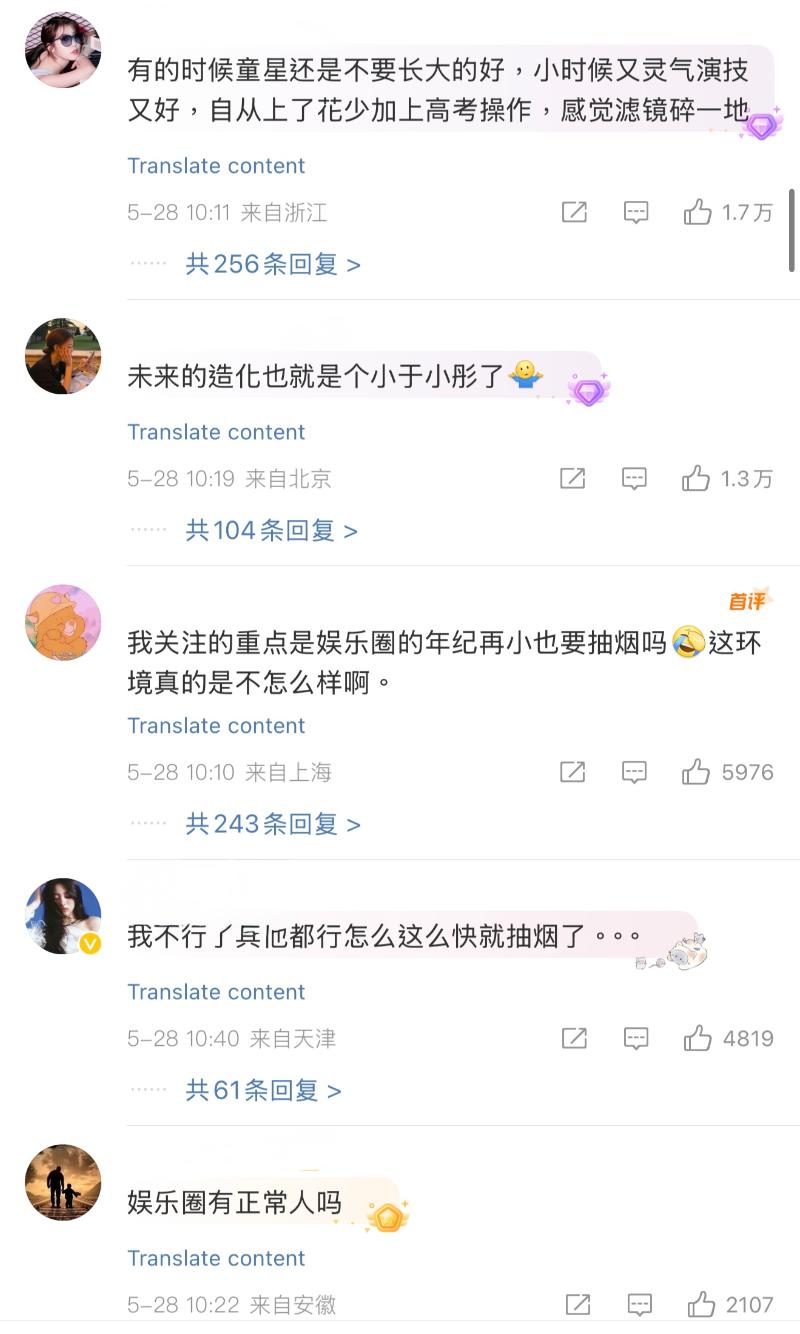Translate the comment about 童星 growing up
This screenshot has width=800, height=1334.
pyautogui.click(x=216, y=166)
